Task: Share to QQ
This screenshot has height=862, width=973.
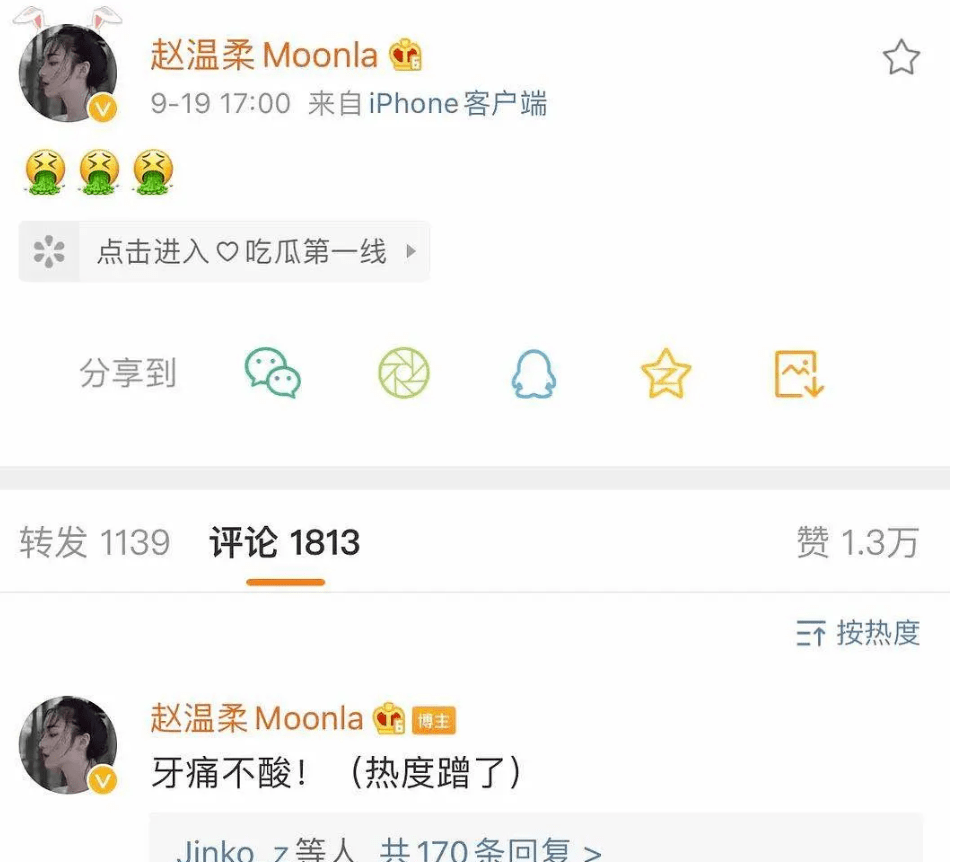Action: tap(534, 374)
